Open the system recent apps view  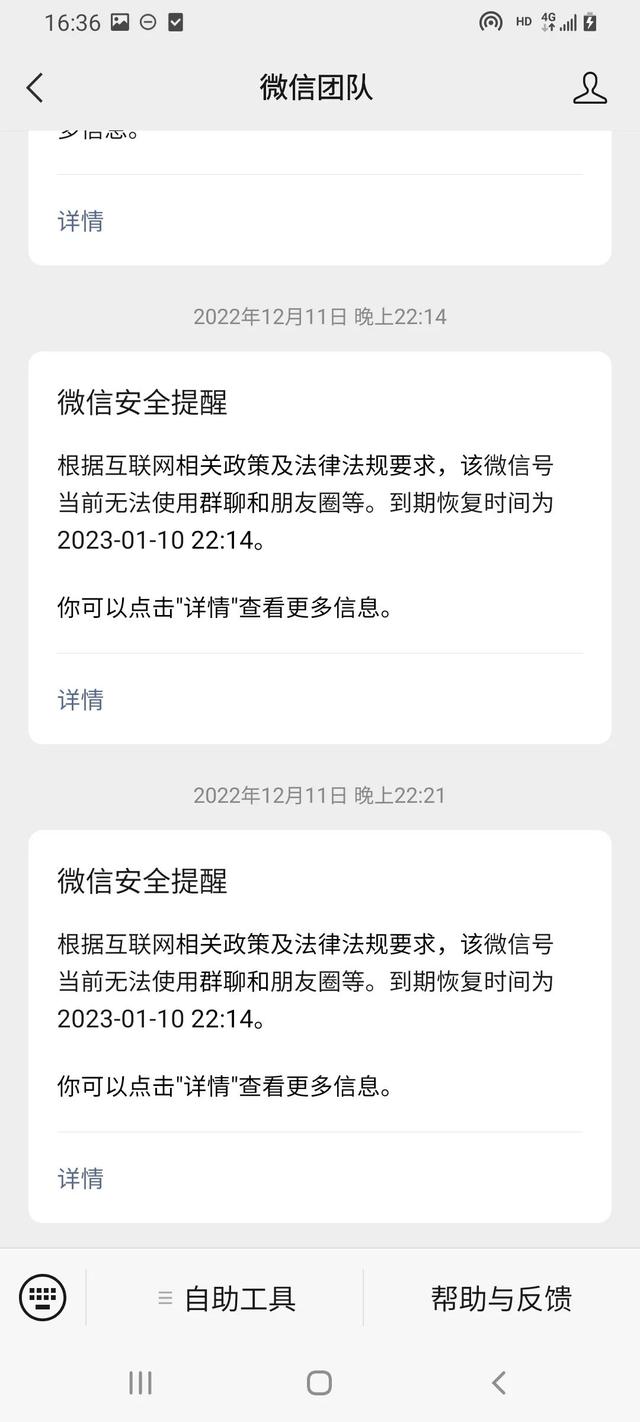[140, 1383]
